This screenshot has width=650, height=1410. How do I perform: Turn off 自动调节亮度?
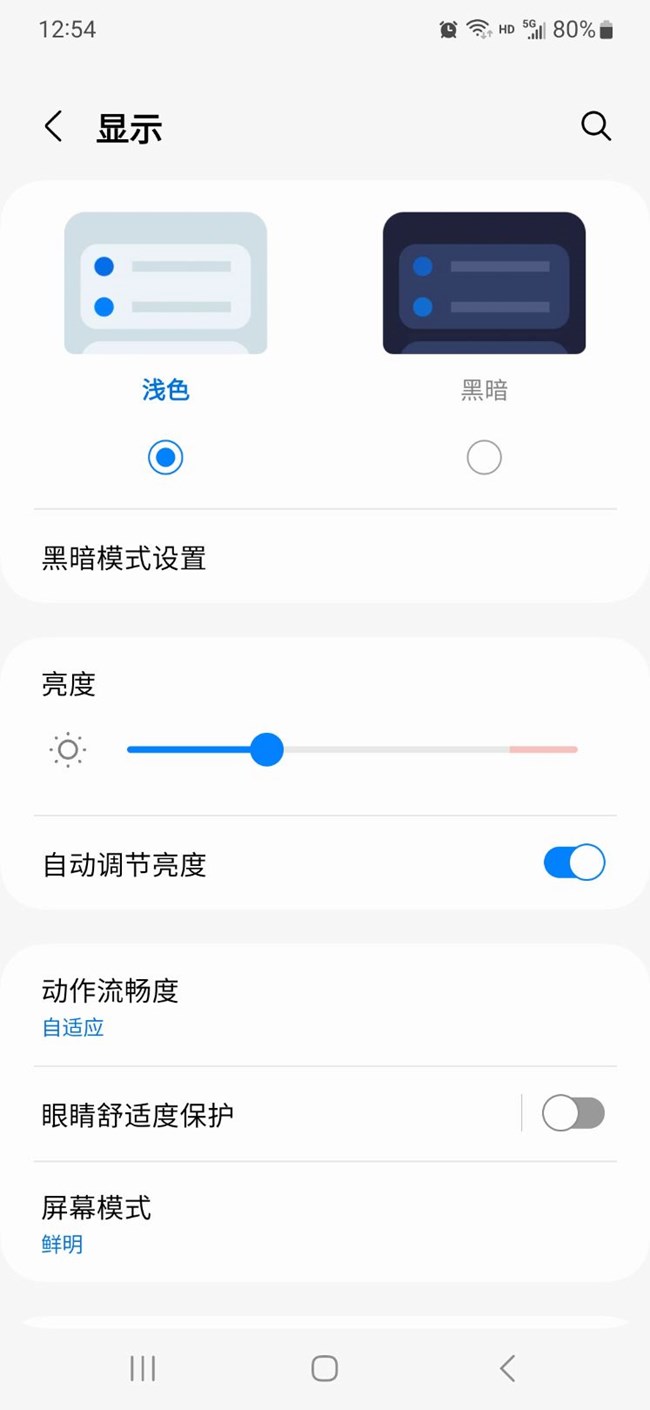point(574,863)
